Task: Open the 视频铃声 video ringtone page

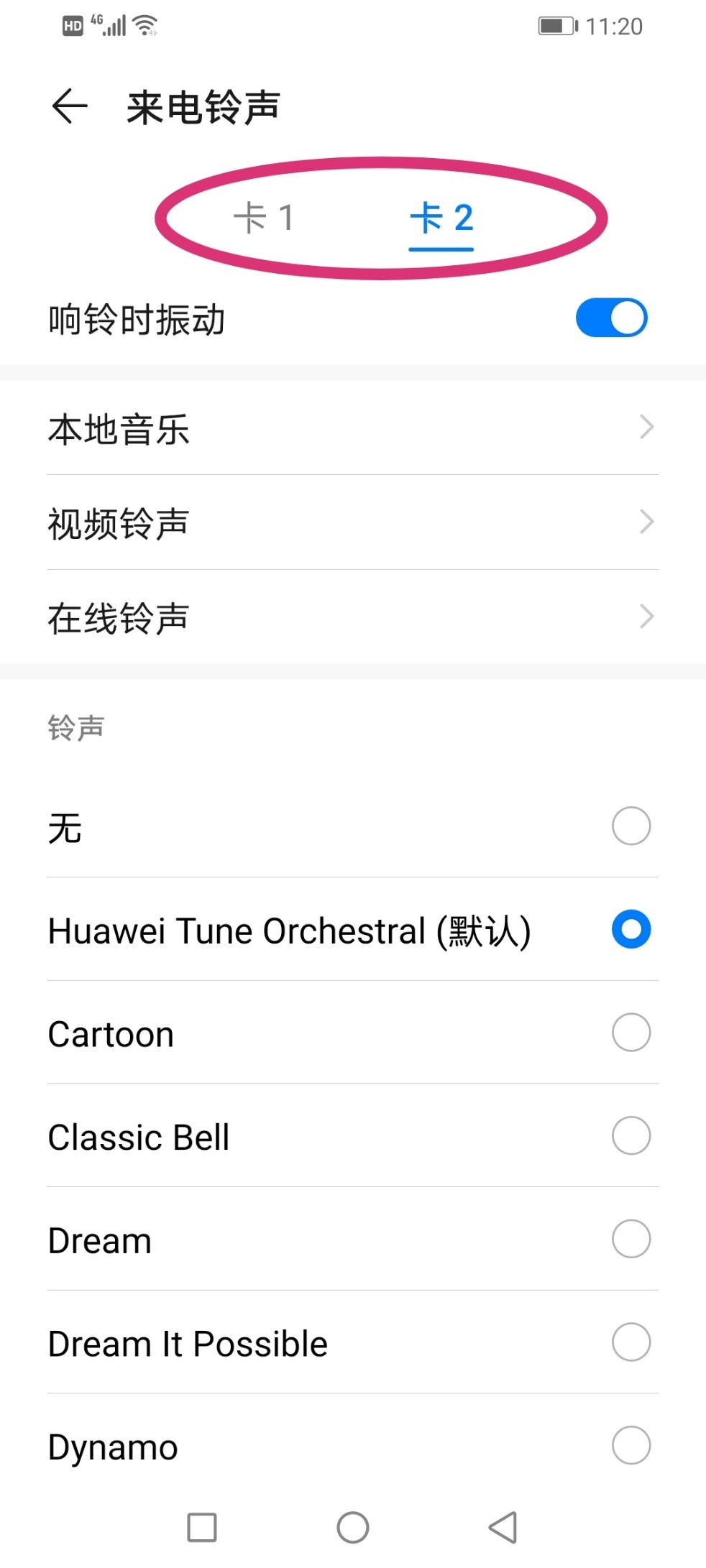Action: click(x=352, y=523)
